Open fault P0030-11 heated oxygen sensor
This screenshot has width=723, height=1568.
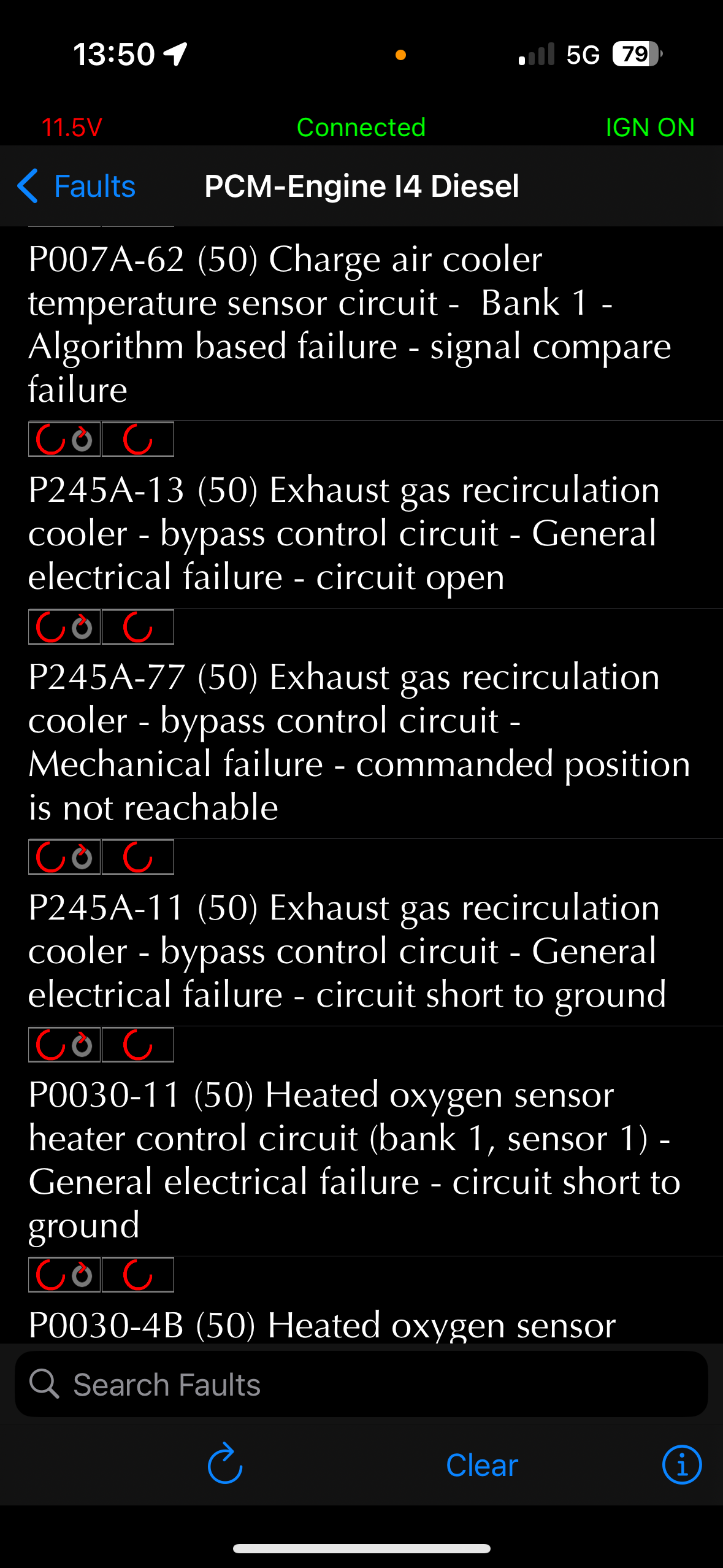click(361, 1141)
